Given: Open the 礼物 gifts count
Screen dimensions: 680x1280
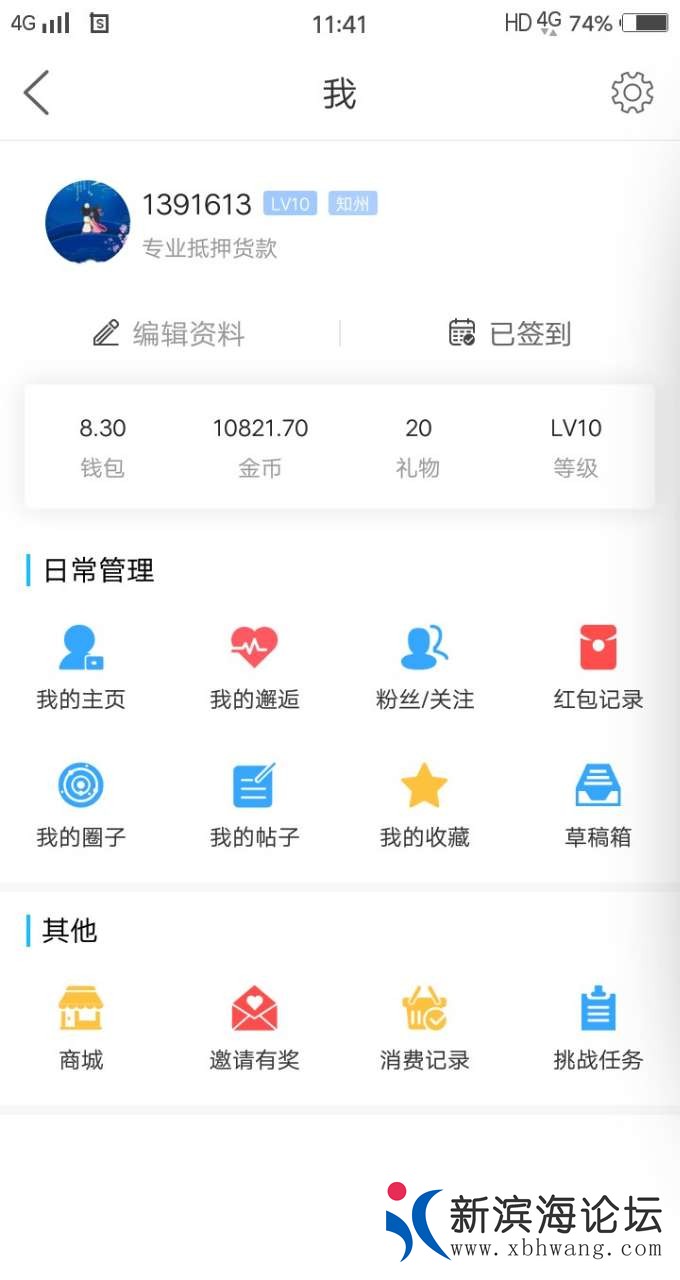Looking at the screenshot, I should point(418,446).
